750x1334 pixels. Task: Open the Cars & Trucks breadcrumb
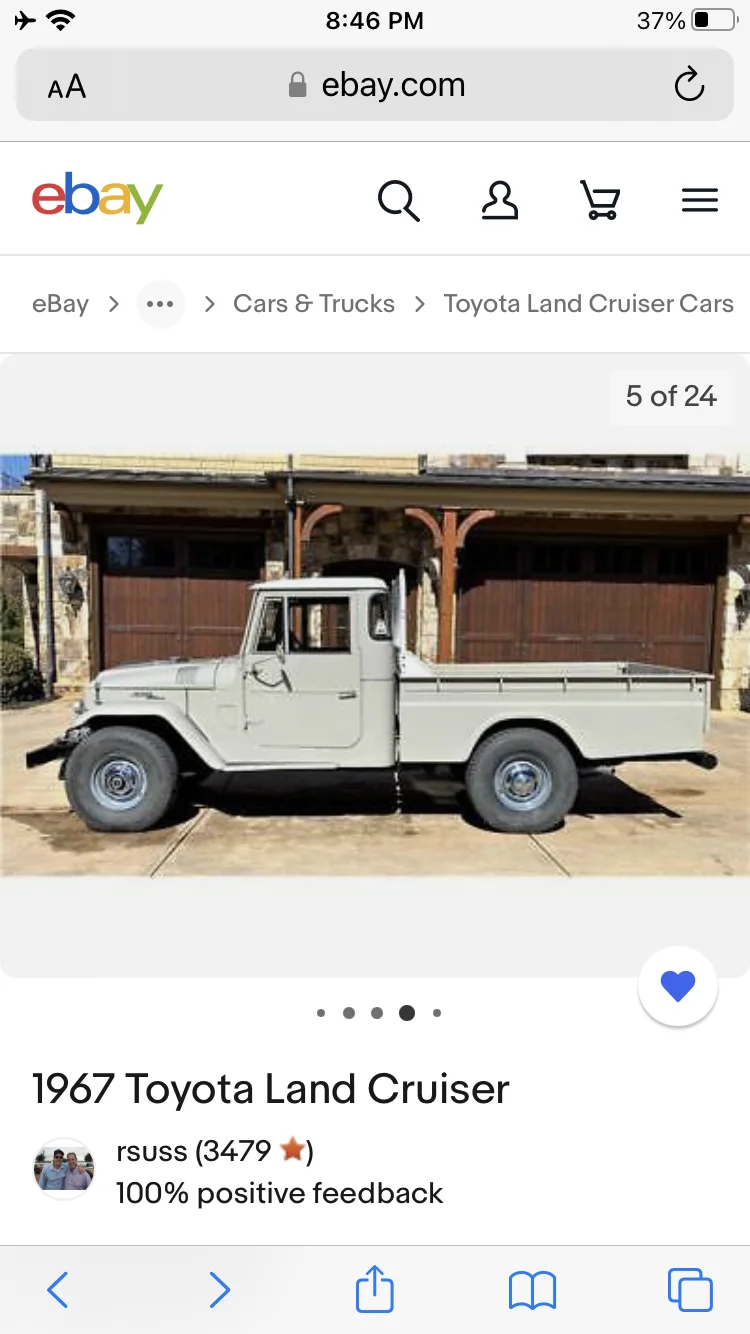[314, 304]
